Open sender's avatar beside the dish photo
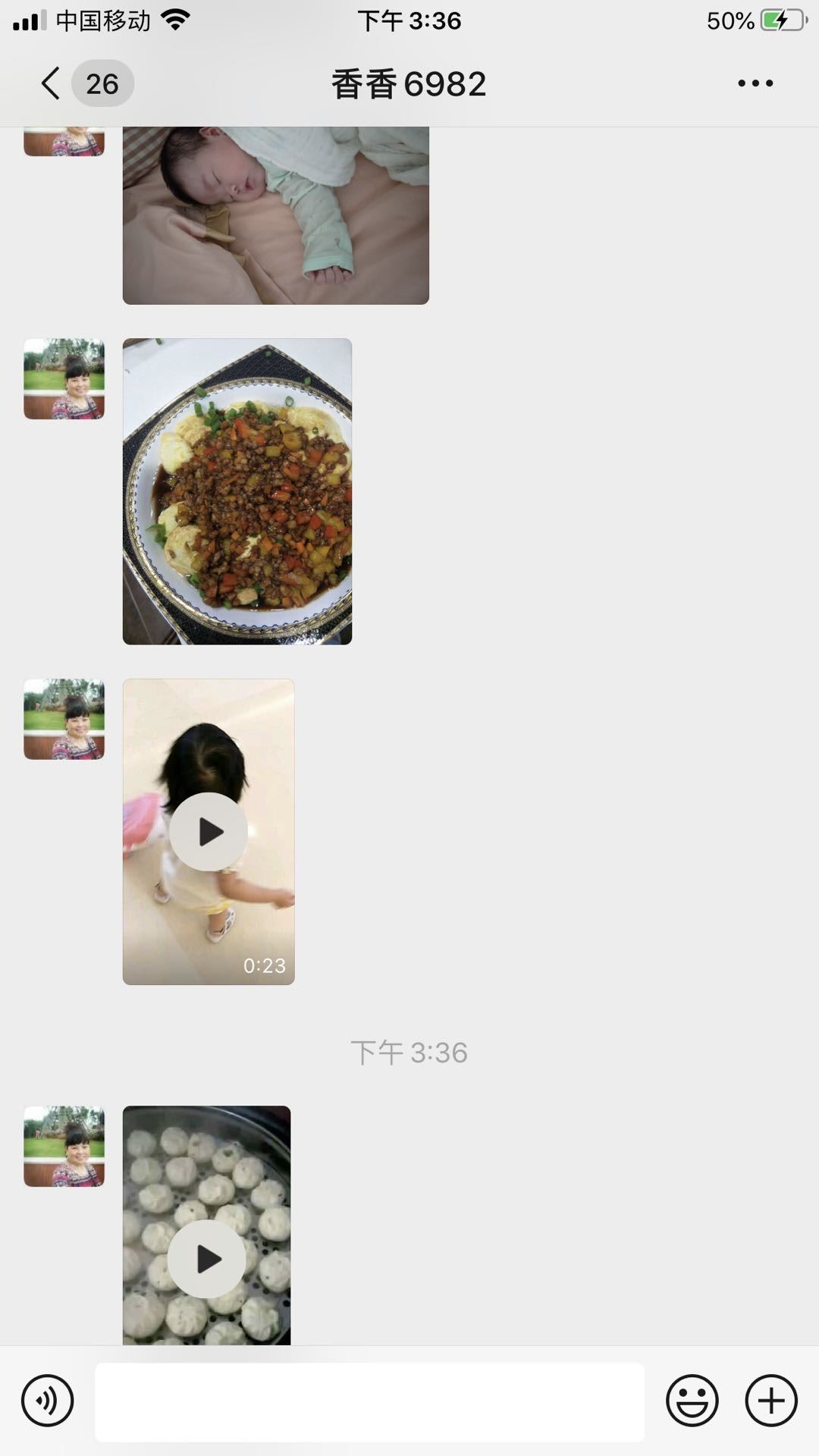Viewport: 819px width, 1456px height. coord(64,379)
